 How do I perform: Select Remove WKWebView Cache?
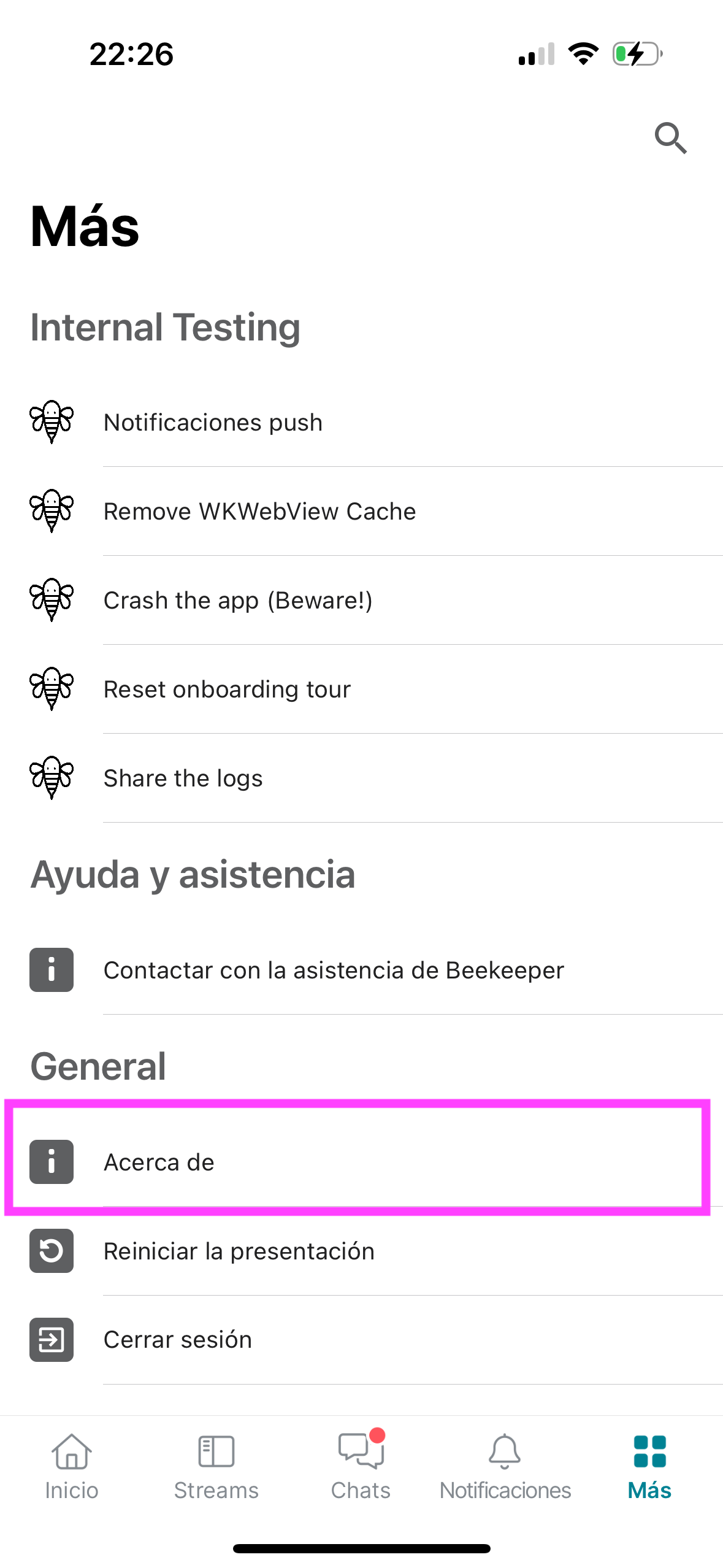click(362, 511)
